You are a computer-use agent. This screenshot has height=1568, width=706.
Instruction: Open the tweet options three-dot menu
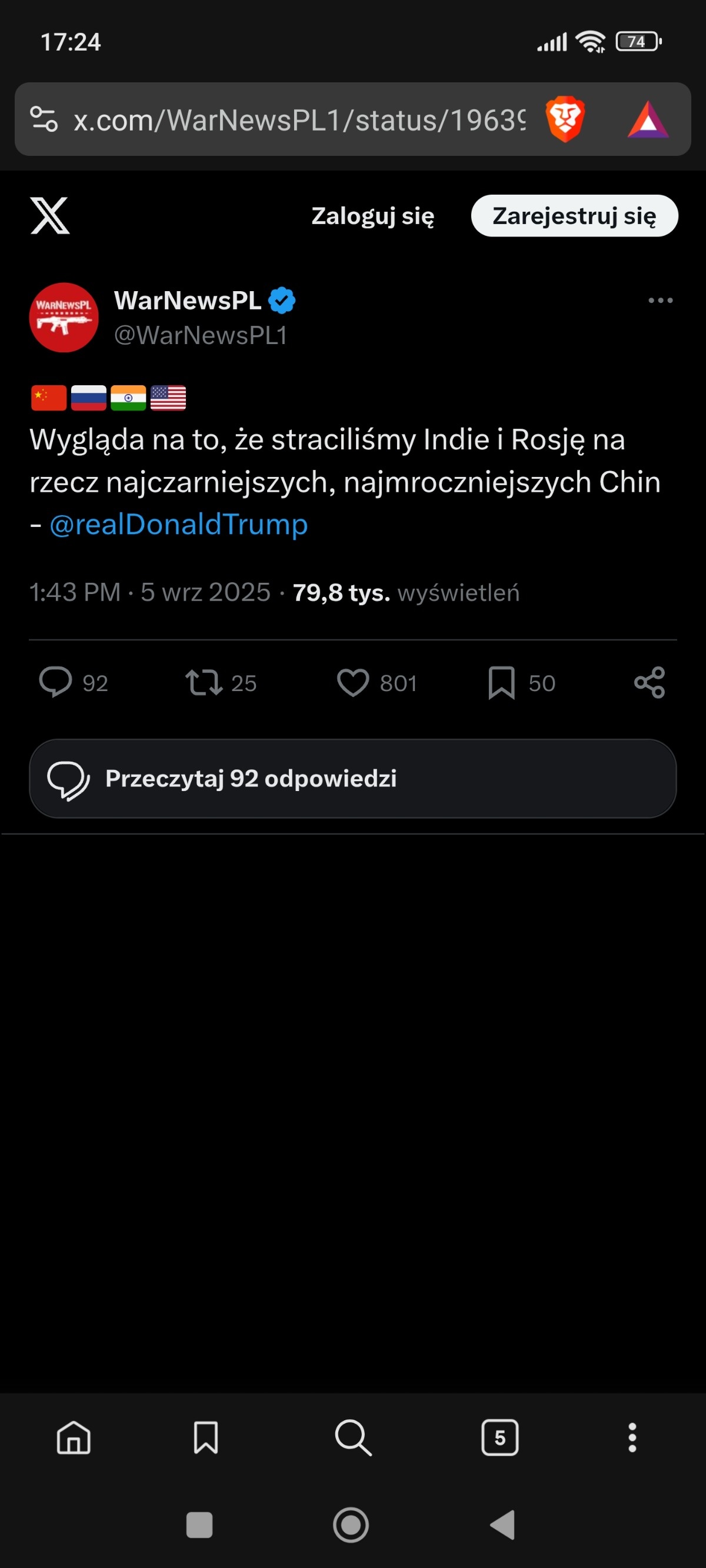point(660,300)
